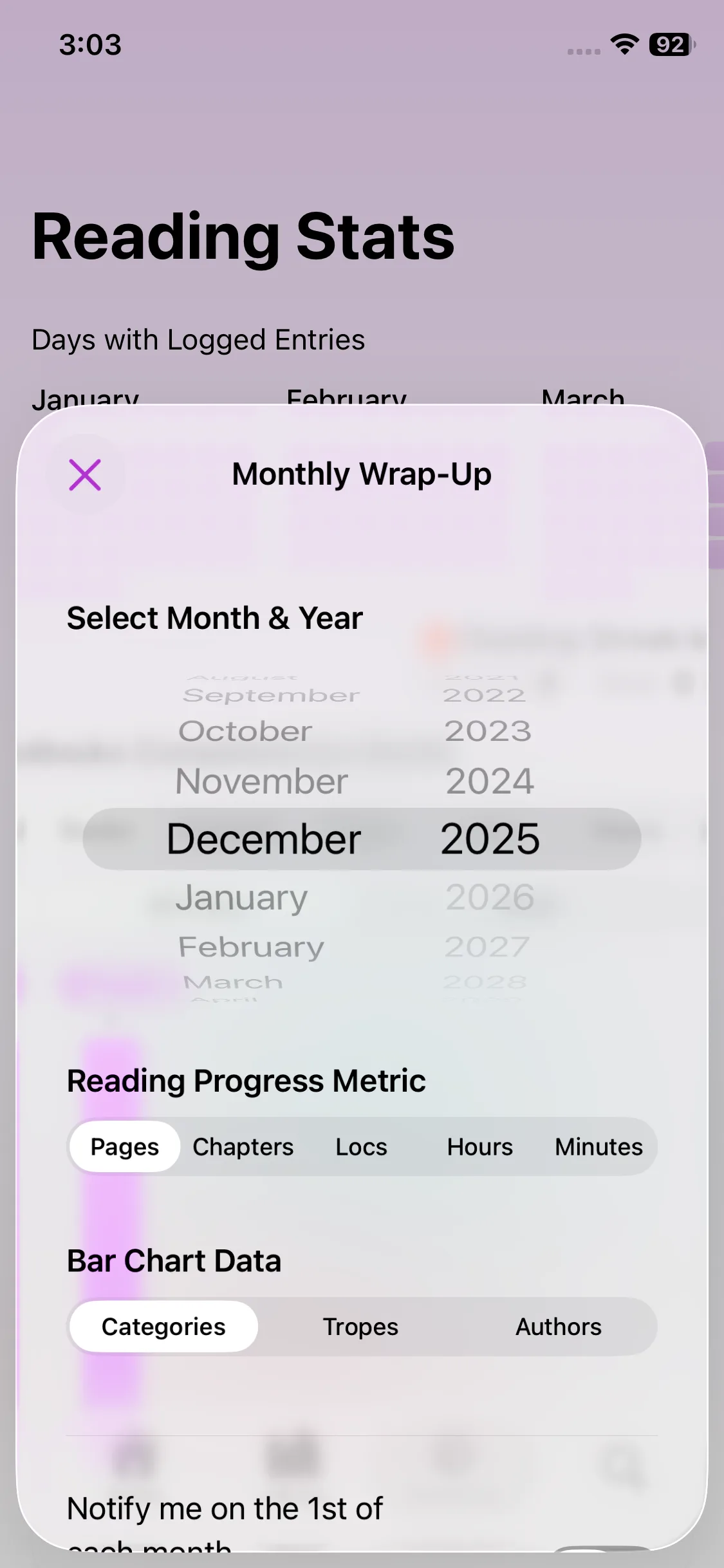Choose 2023 from the year wheel
Image resolution: width=724 pixels, height=1568 pixels.
(x=488, y=731)
